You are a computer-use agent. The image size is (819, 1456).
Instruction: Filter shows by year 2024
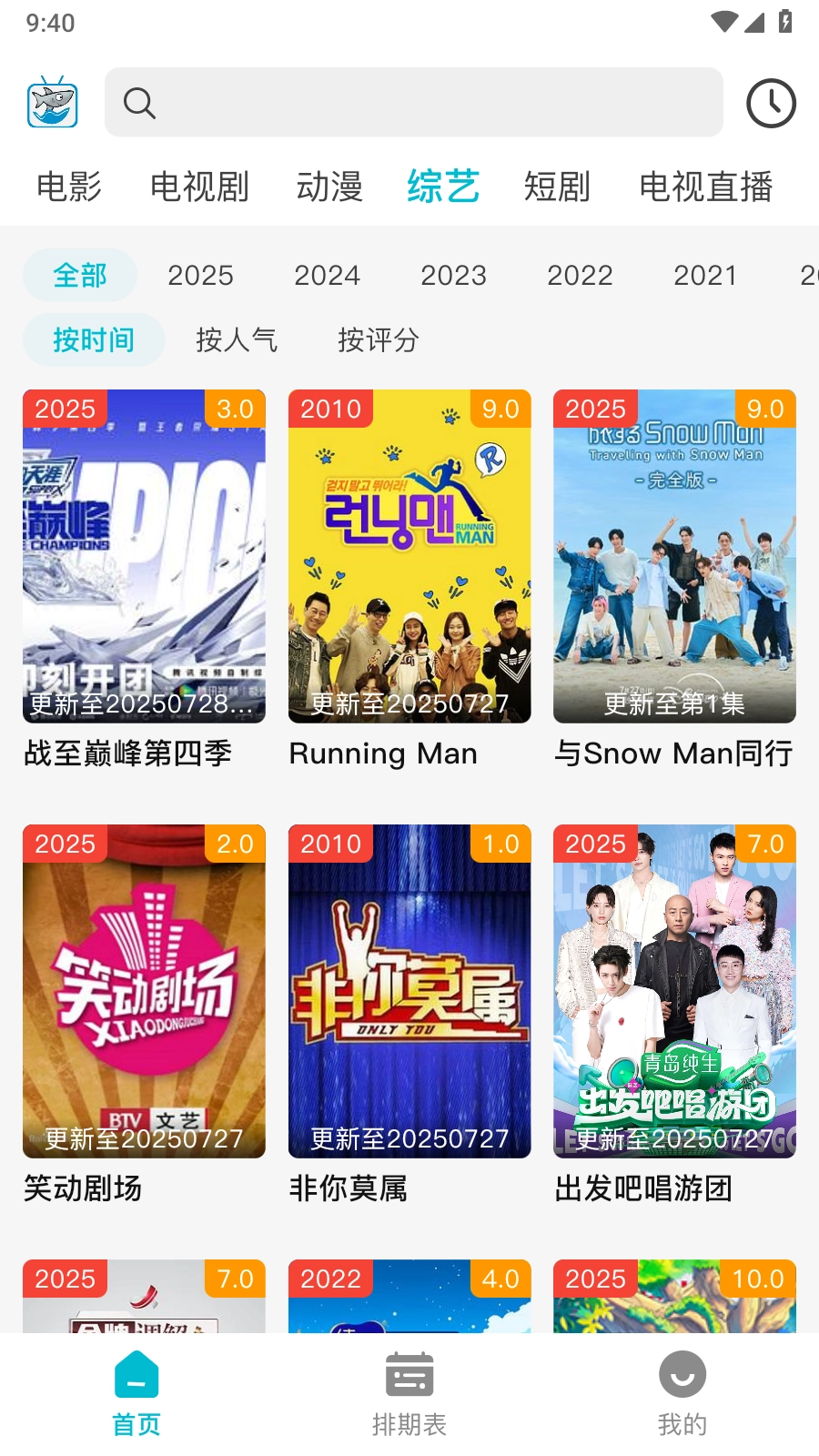[x=327, y=275]
